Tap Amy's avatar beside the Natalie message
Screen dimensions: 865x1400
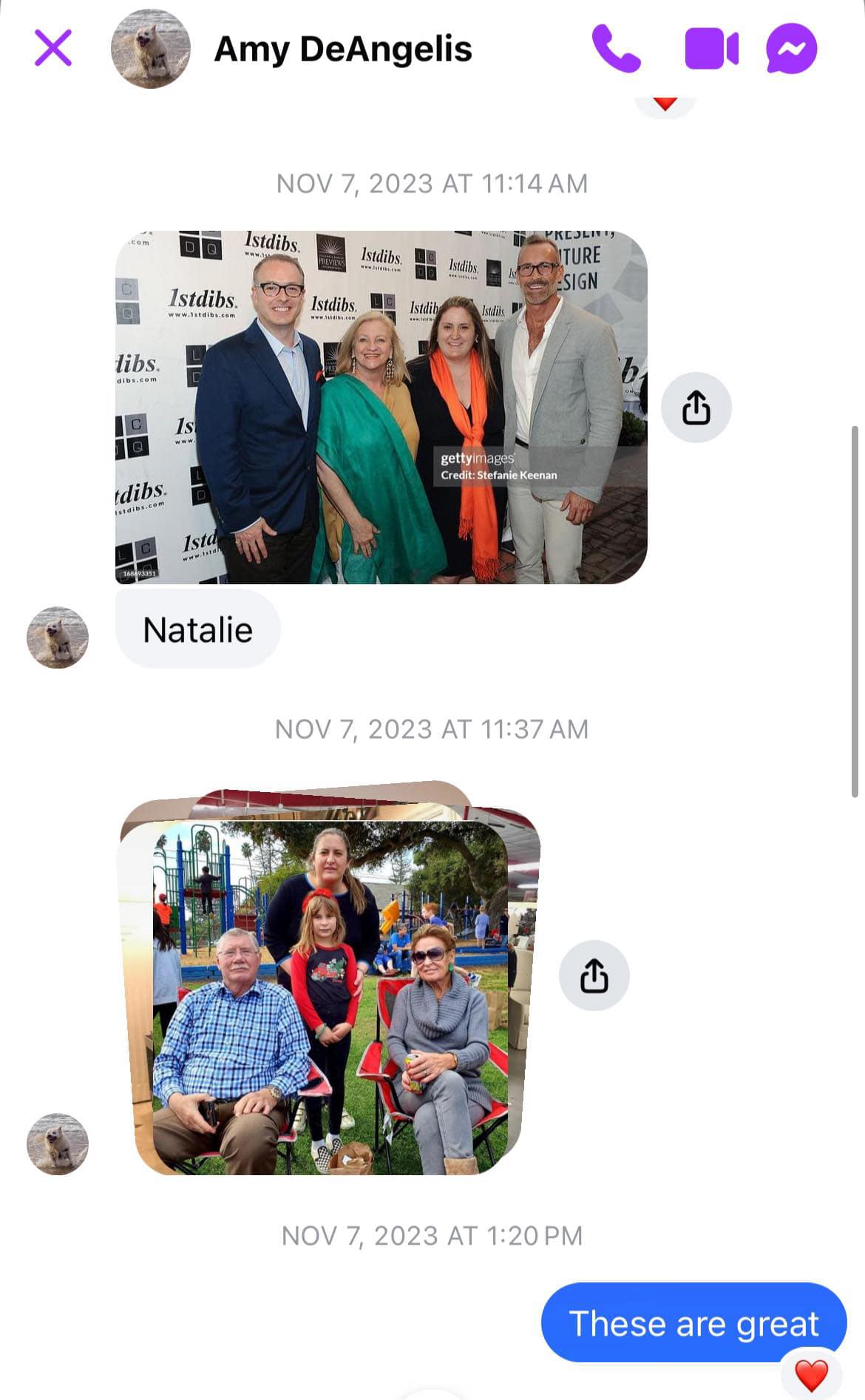58,638
